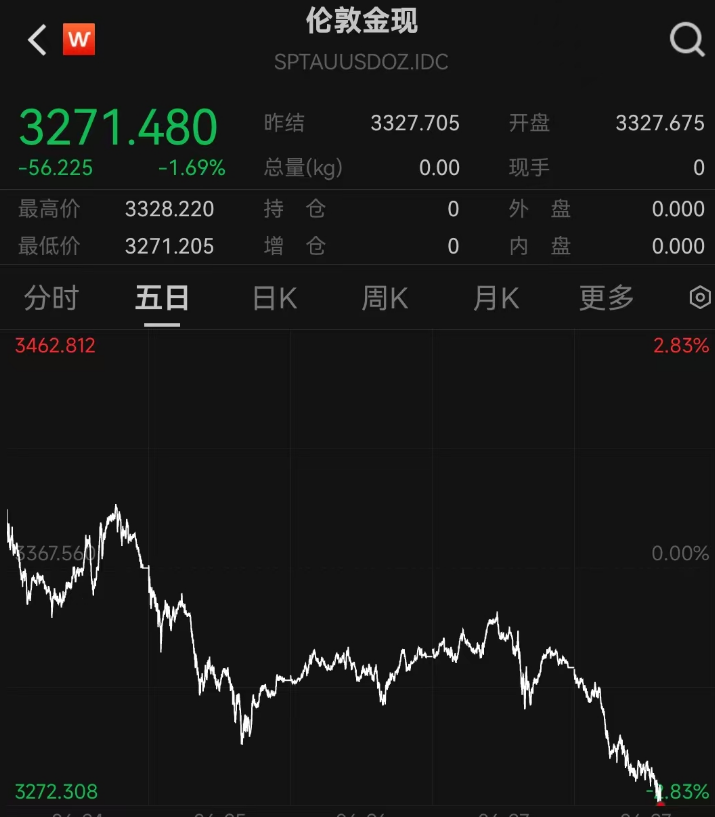The image size is (715, 817).
Task: Go back using the top-left arrow
Action: click(x=37, y=41)
